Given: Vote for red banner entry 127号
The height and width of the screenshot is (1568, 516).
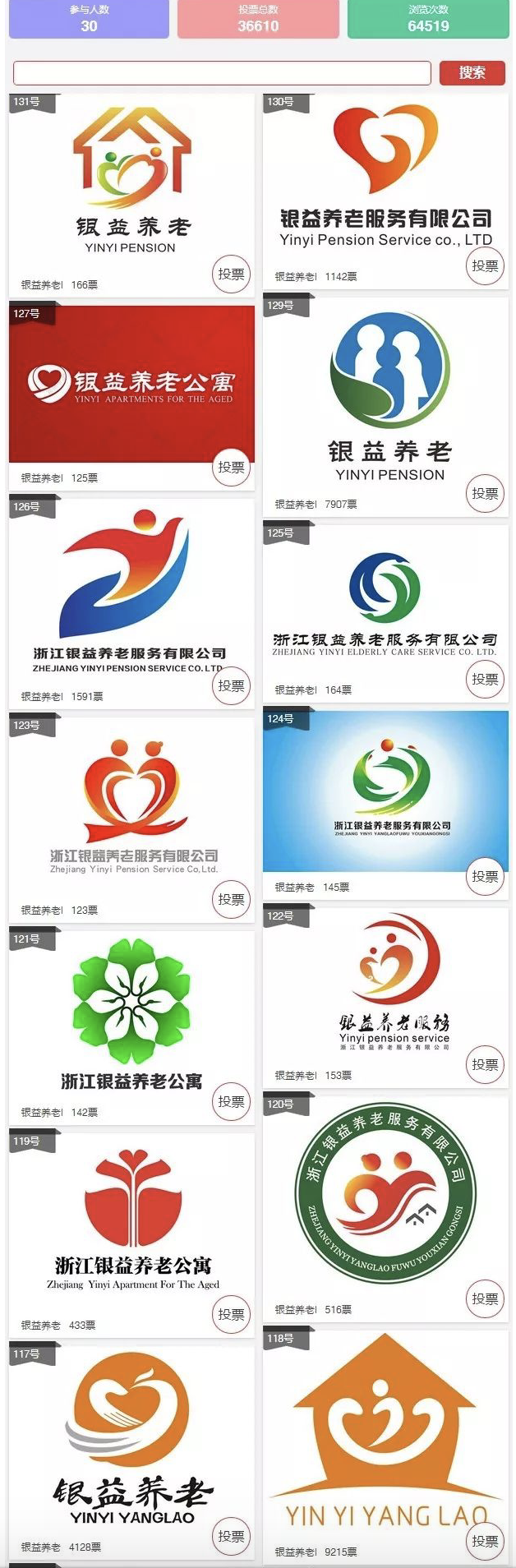Looking at the screenshot, I should (231, 468).
